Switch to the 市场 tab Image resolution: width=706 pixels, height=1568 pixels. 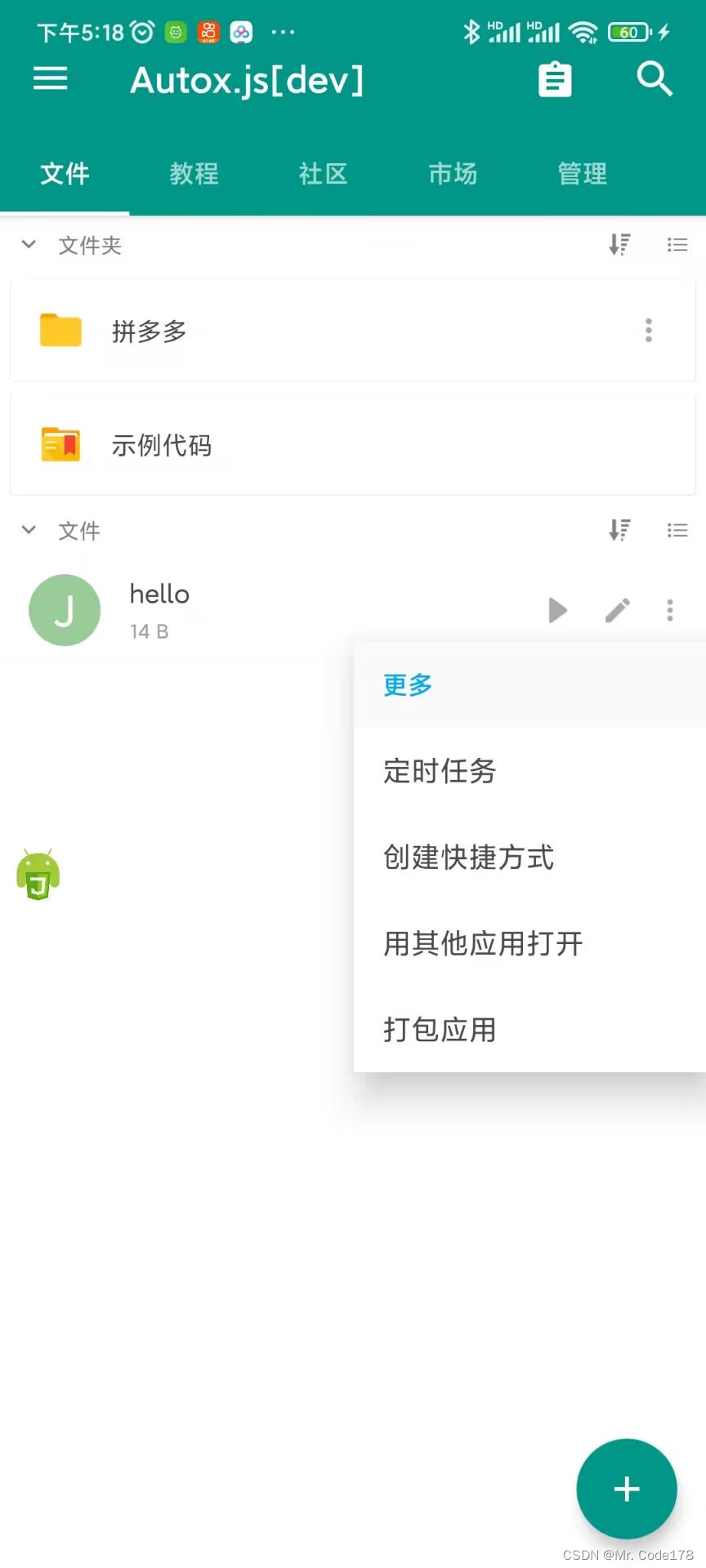453,174
